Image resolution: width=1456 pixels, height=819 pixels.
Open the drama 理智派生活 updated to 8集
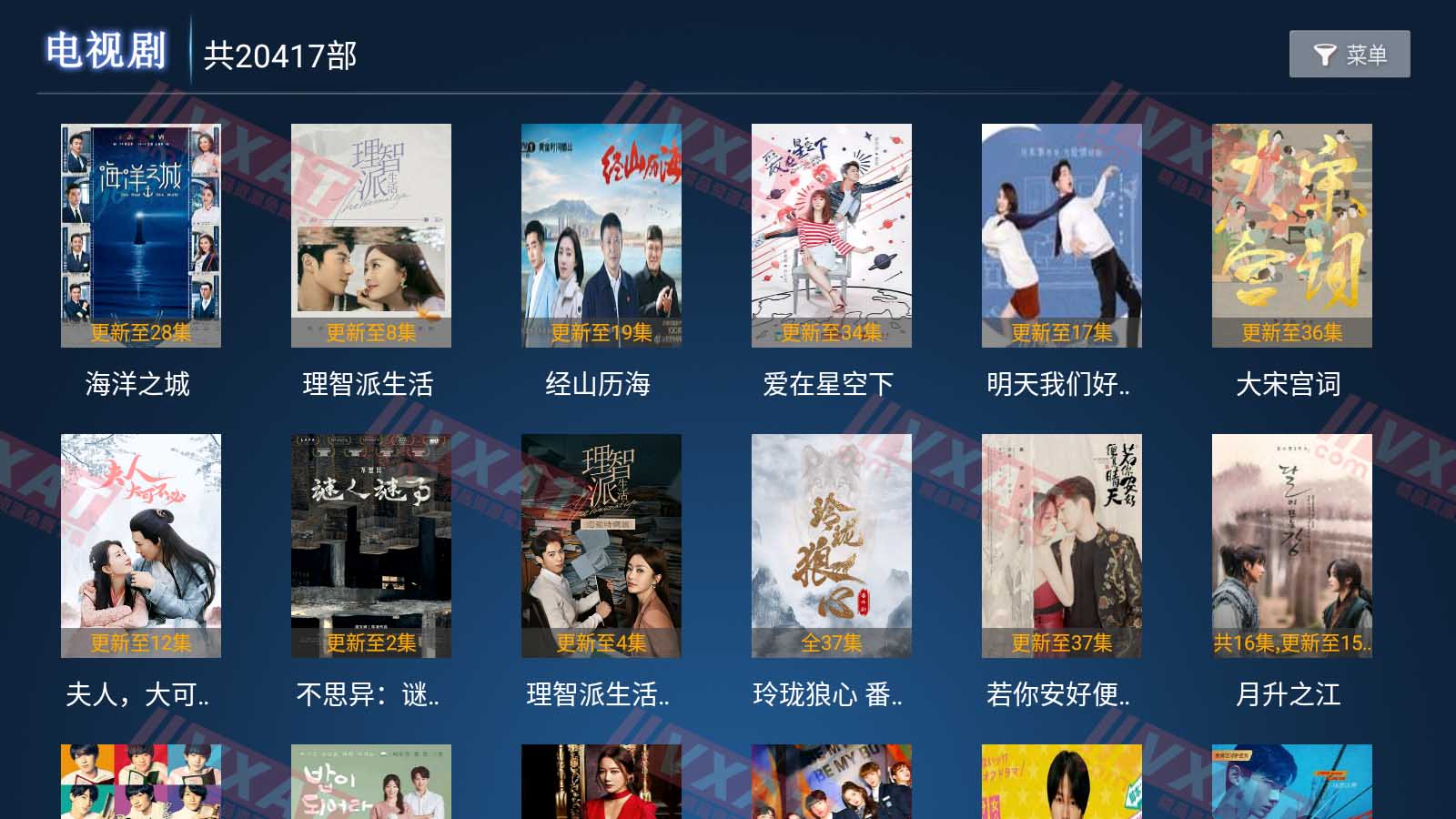[x=370, y=236]
